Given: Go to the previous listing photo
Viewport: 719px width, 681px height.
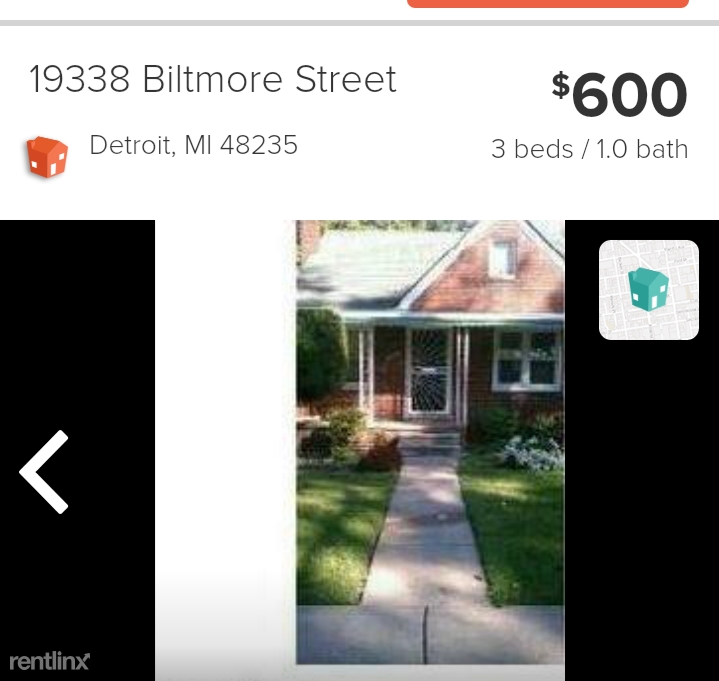Looking at the screenshot, I should (45, 472).
